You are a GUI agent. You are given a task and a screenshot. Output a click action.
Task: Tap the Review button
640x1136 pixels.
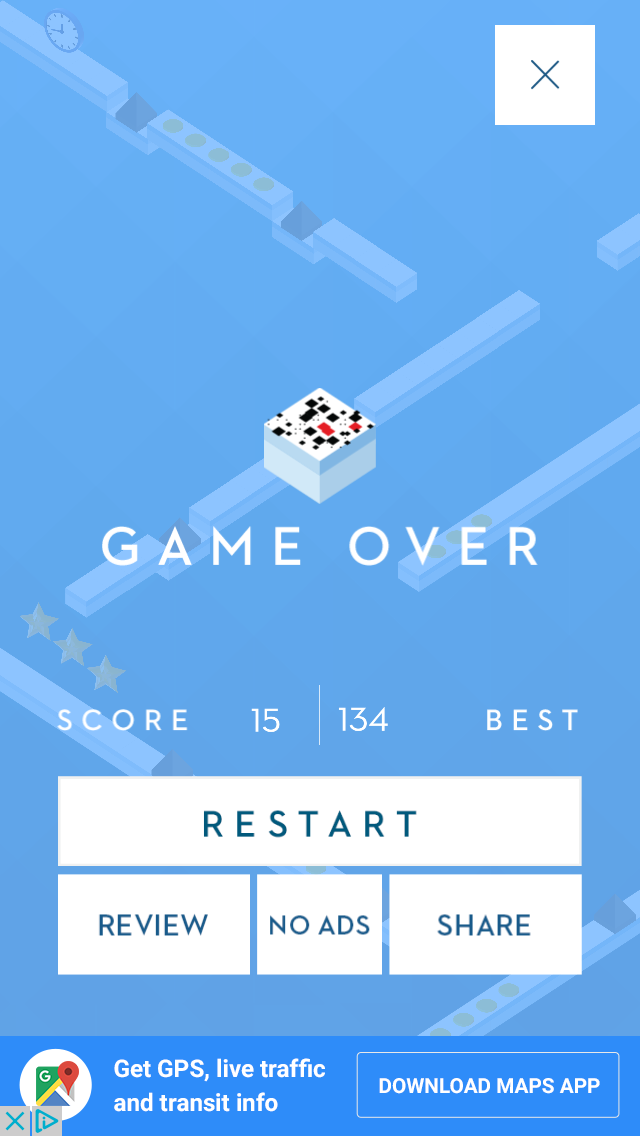click(x=153, y=924)
